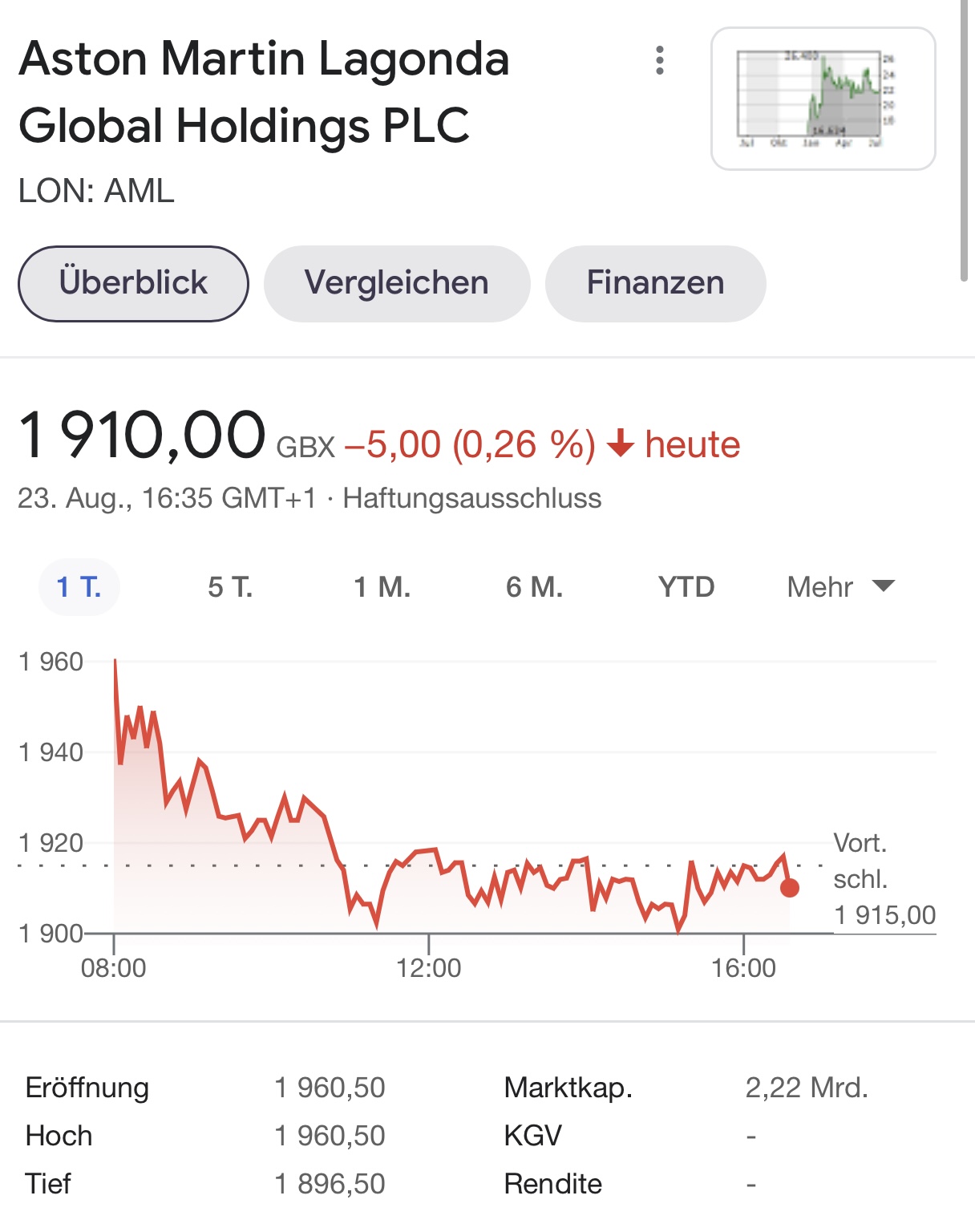Select the Überblick chip
Image resolution: width=975 pixels, height=1232 pixels.
(x=133, y=283)
